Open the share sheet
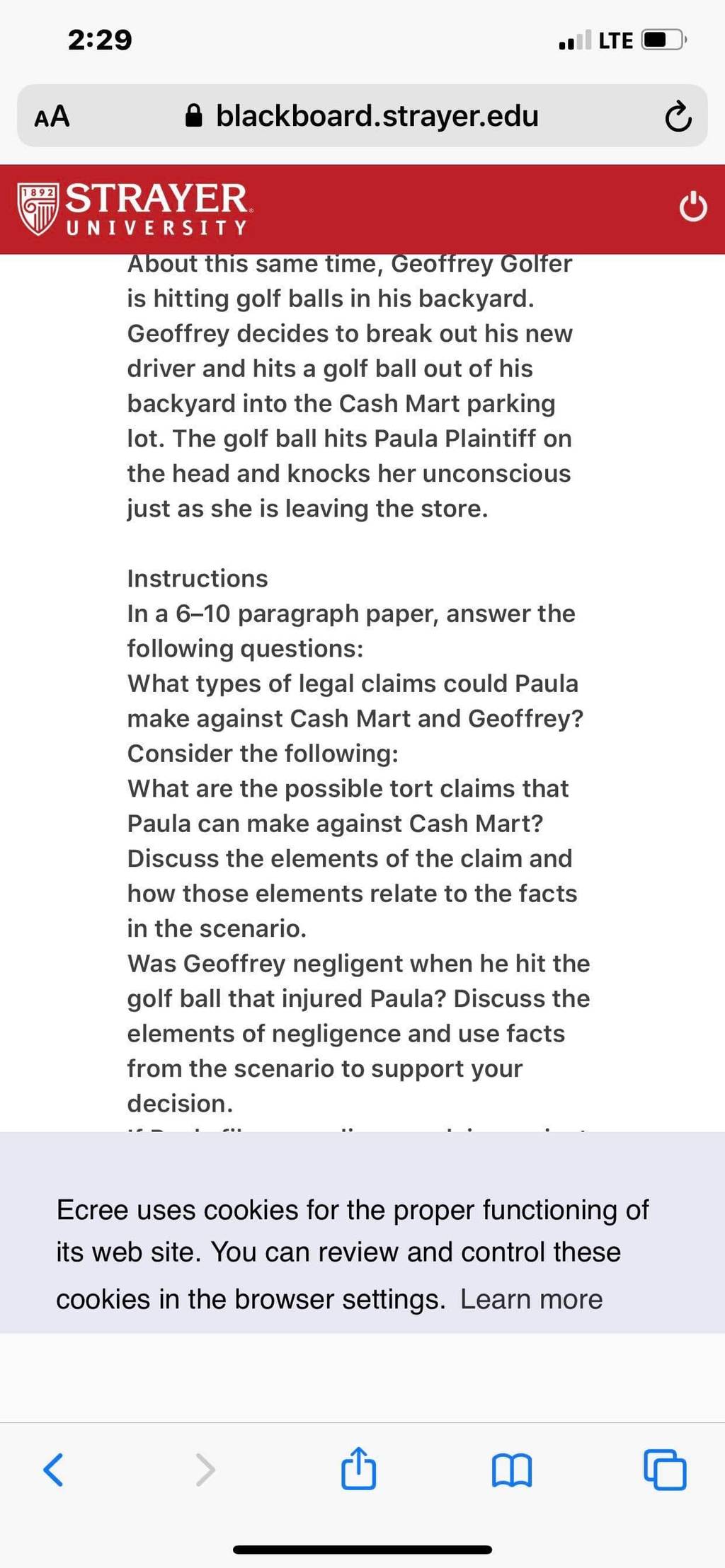Screen dimensions: 725x1568 (x=358, y=1468)
